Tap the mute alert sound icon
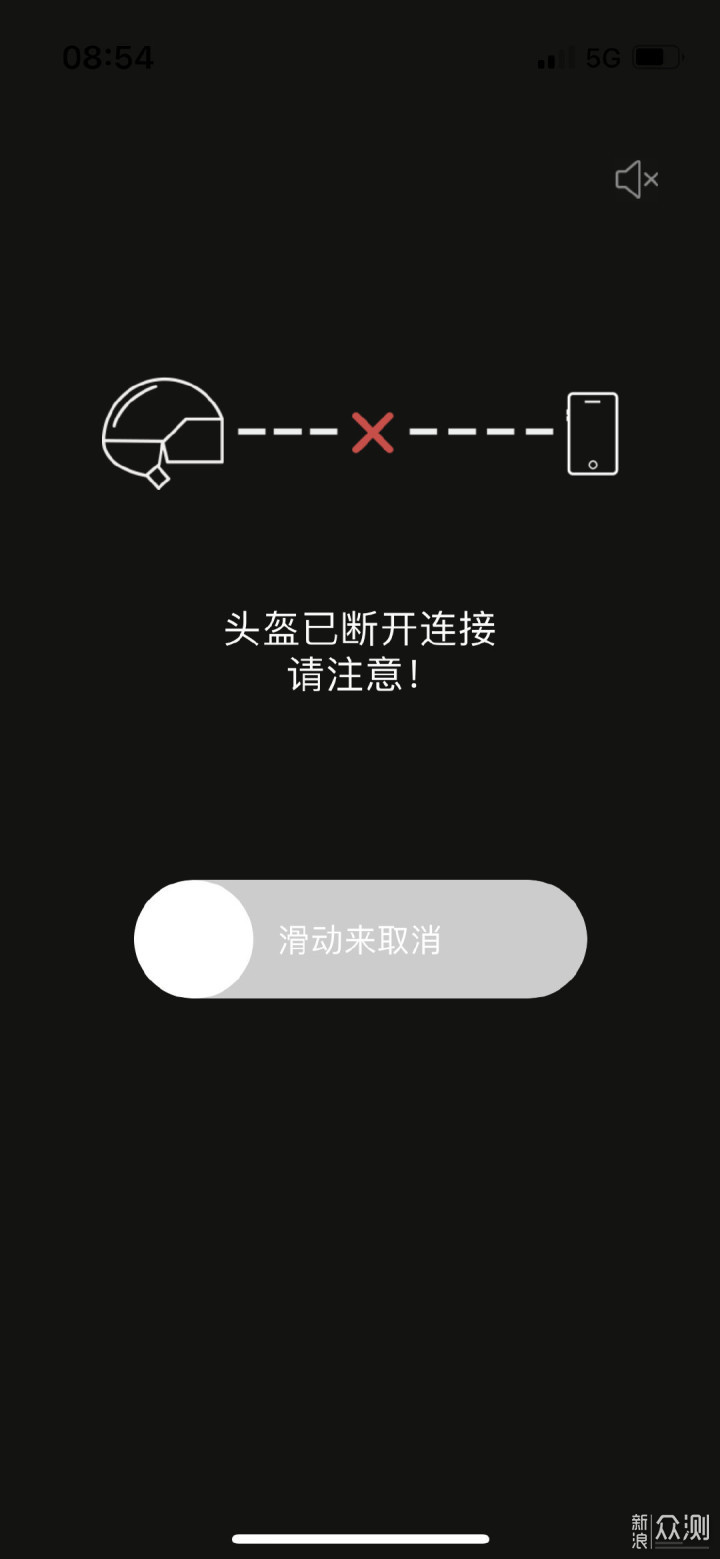720x1559 pixels. (x=636, y=180)
